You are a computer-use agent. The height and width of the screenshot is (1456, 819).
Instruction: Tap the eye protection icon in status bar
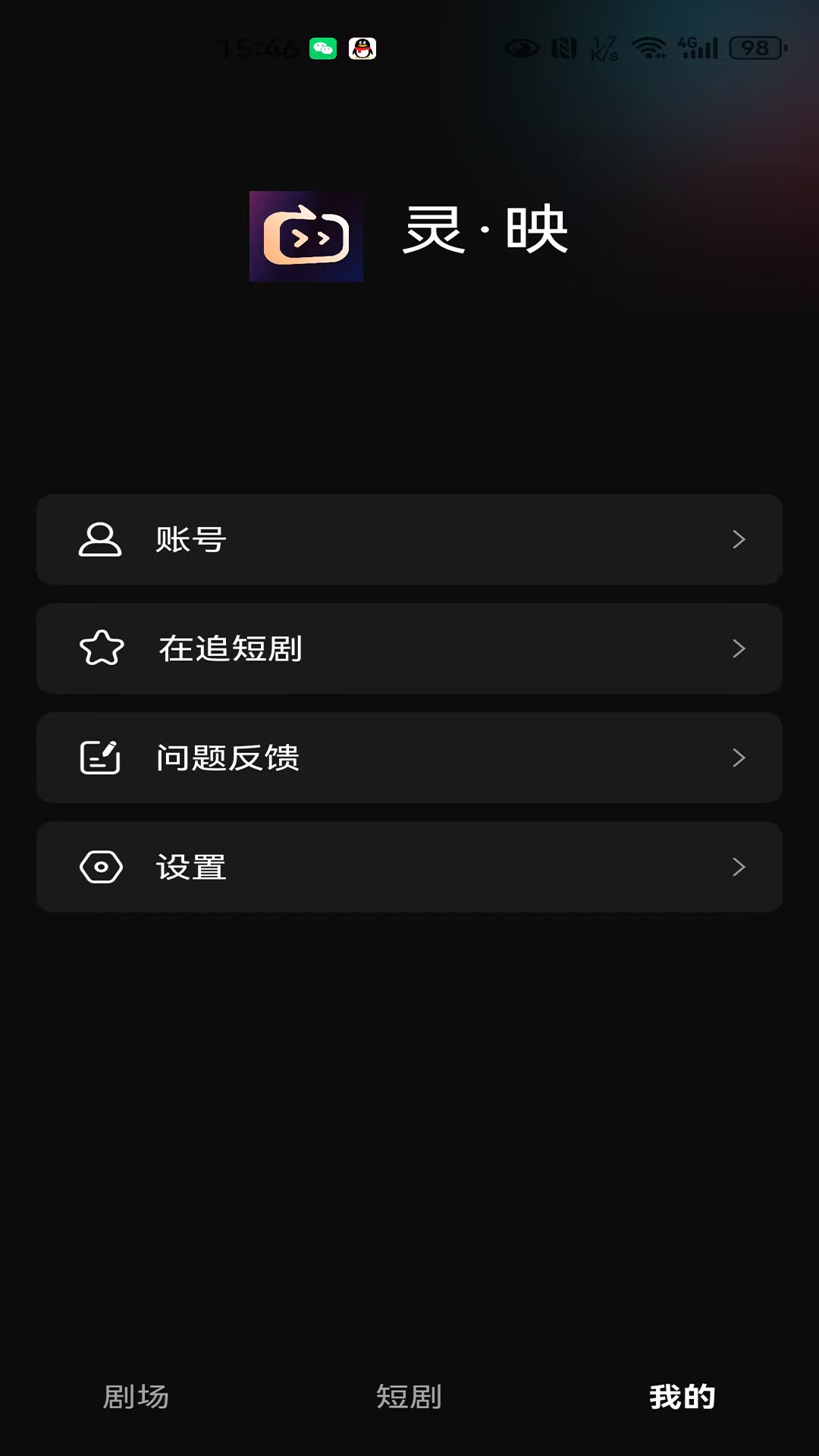click(522, 48)
